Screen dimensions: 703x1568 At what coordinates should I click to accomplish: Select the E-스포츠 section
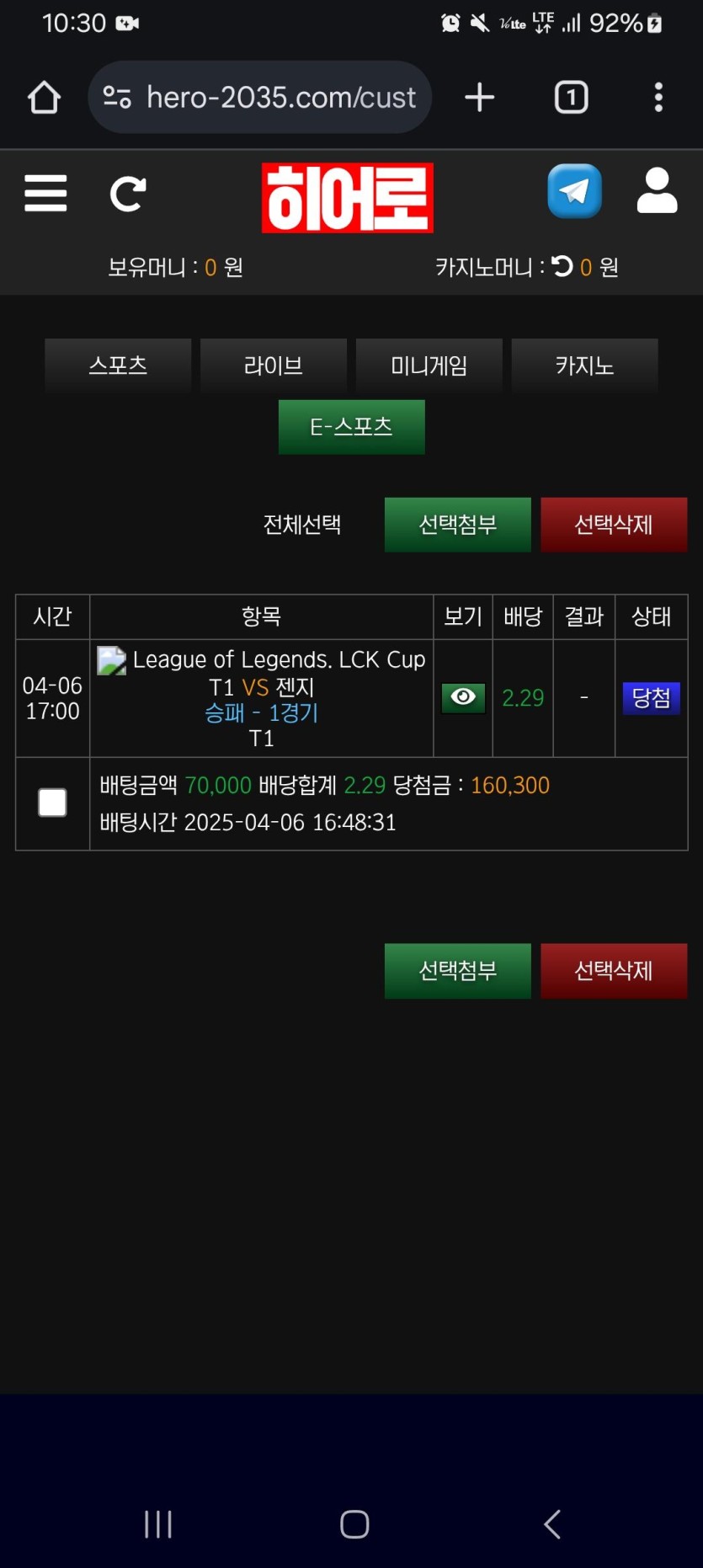351,427
